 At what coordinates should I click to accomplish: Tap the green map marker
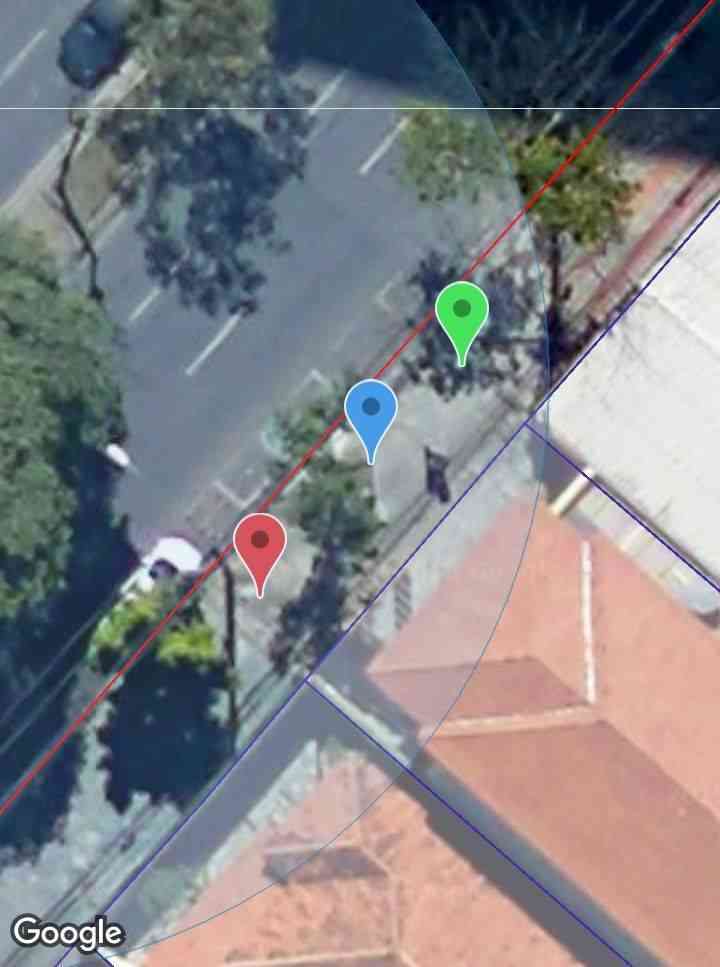pyautogui.click(x=461, y=315)
